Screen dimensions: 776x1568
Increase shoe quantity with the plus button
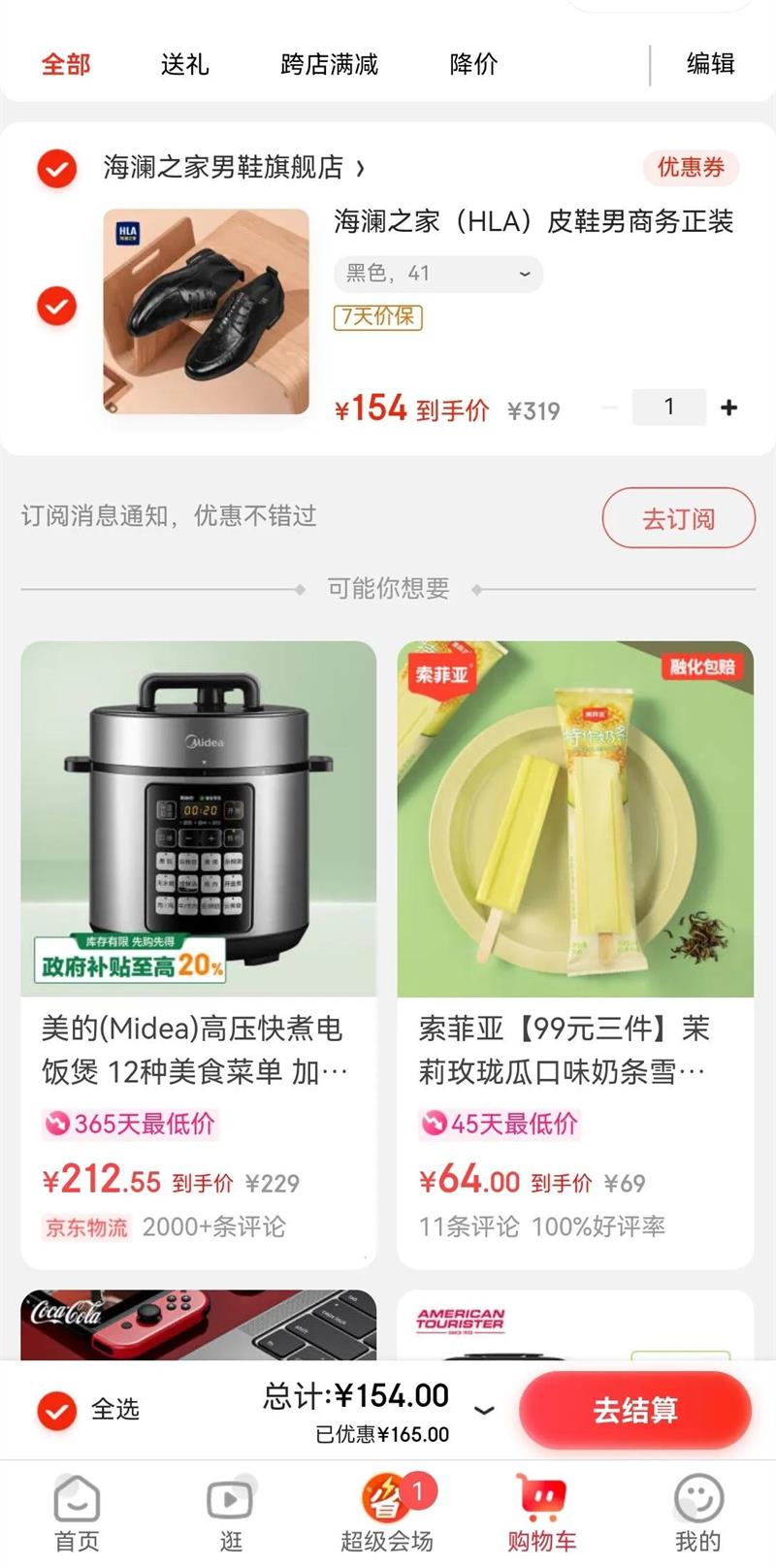pyautogui.click(x=729, y=408)
